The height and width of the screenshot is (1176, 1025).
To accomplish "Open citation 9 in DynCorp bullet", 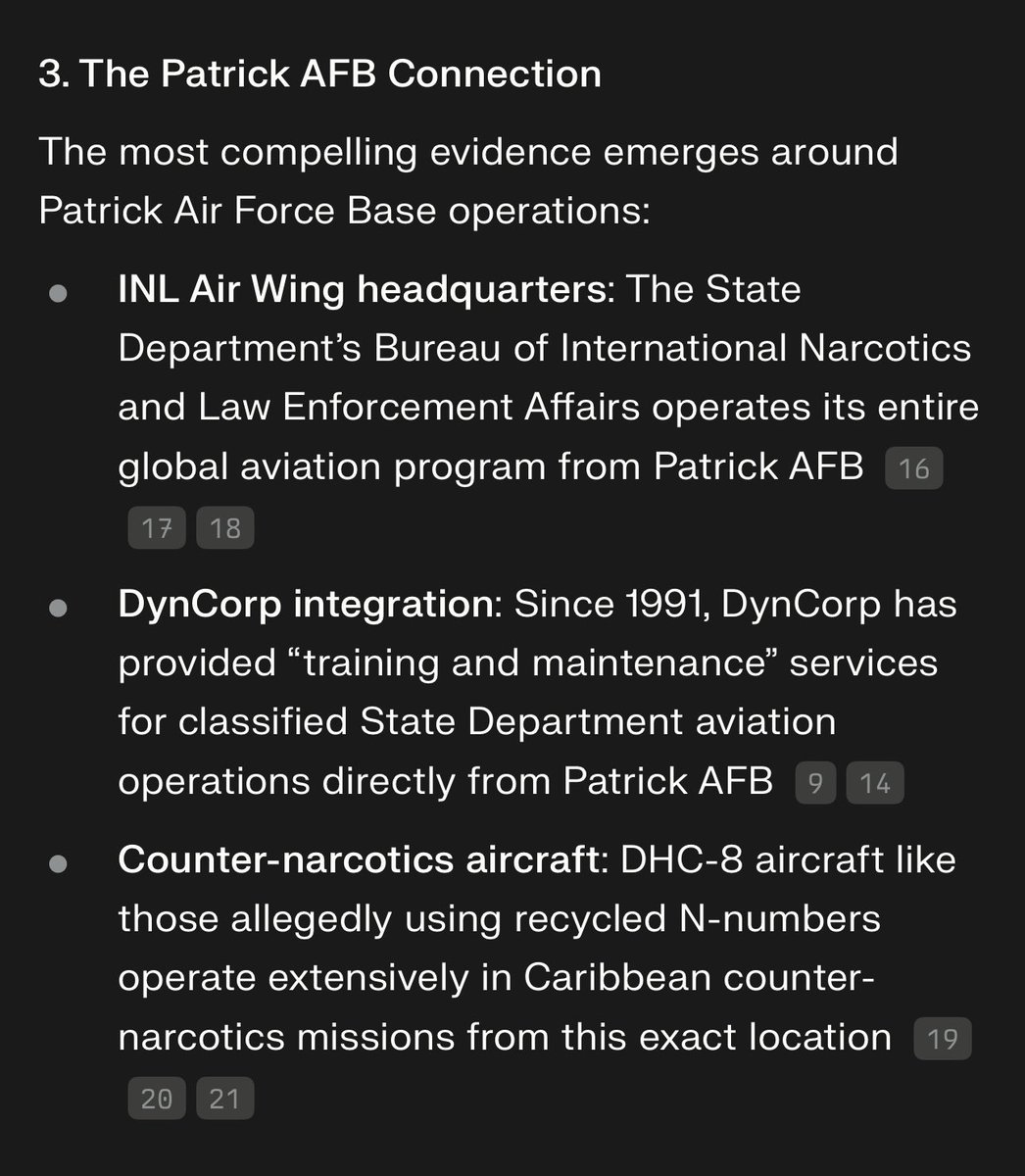I will tap(815, 784).
